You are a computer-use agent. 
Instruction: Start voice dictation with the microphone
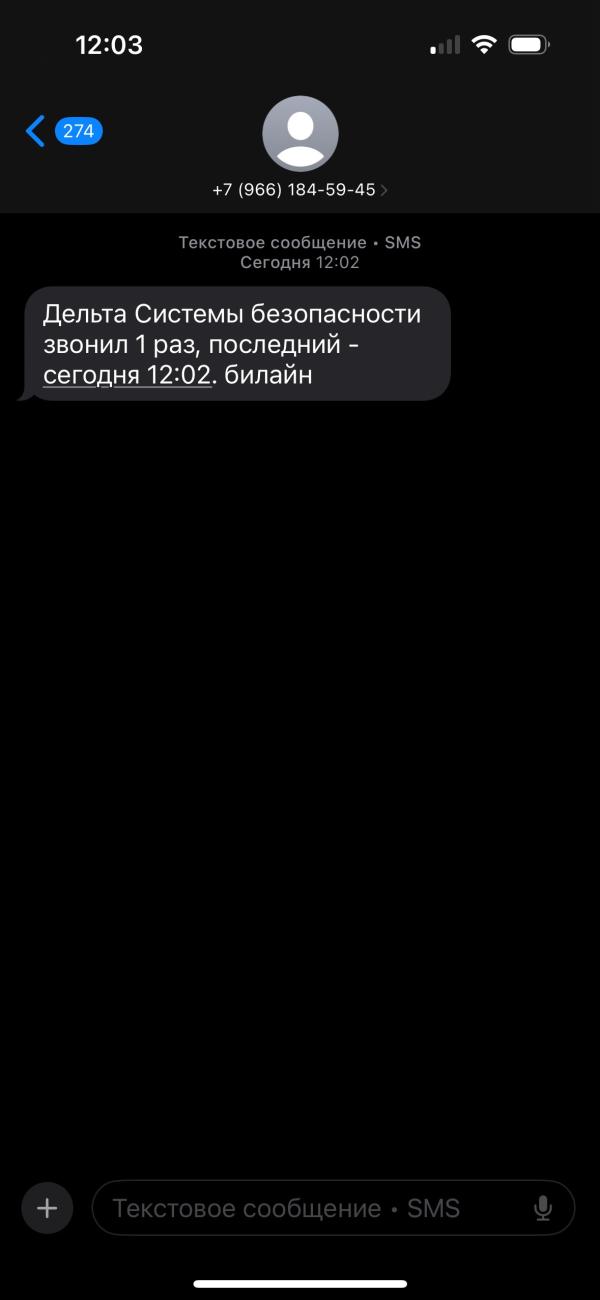(x=543, y=1208)
